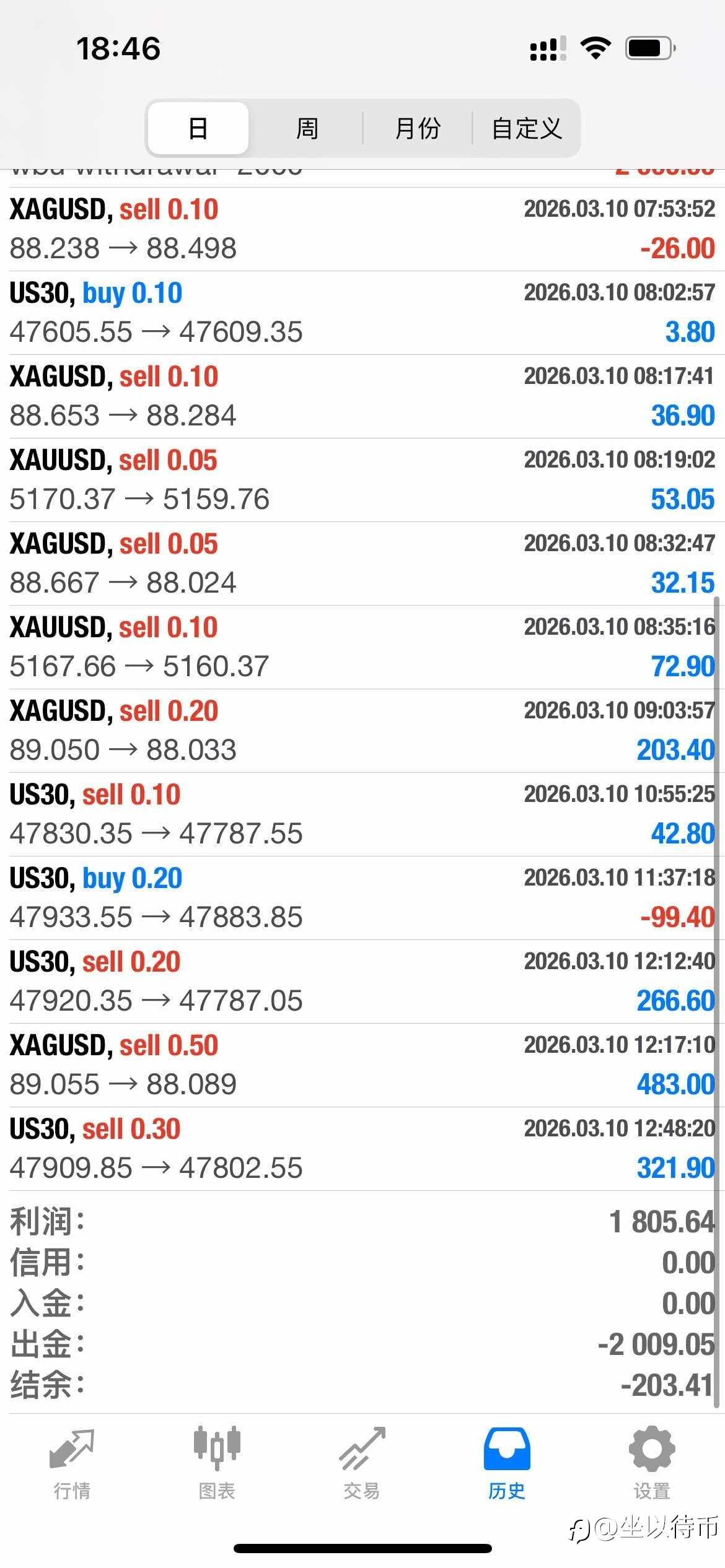Expand the XAGUSD sell 0.20 trade at 09:03:57
This screenshot has height=1568, width=725.
[362, 731]
